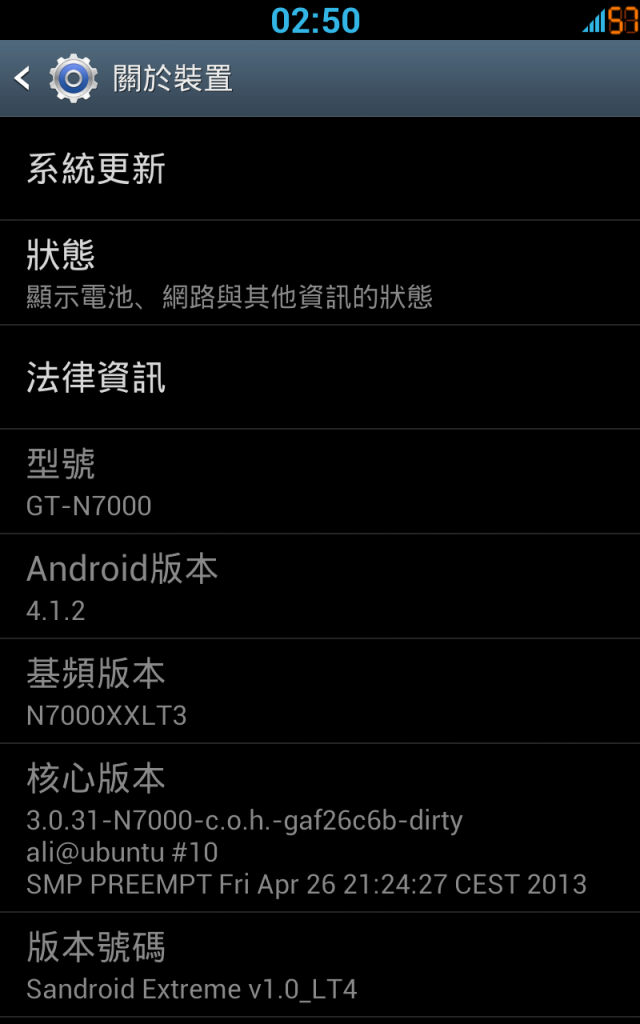This screenshot has width=640, height=1024.
Task: Open 系統更新 system update
Action: [320, 168]
